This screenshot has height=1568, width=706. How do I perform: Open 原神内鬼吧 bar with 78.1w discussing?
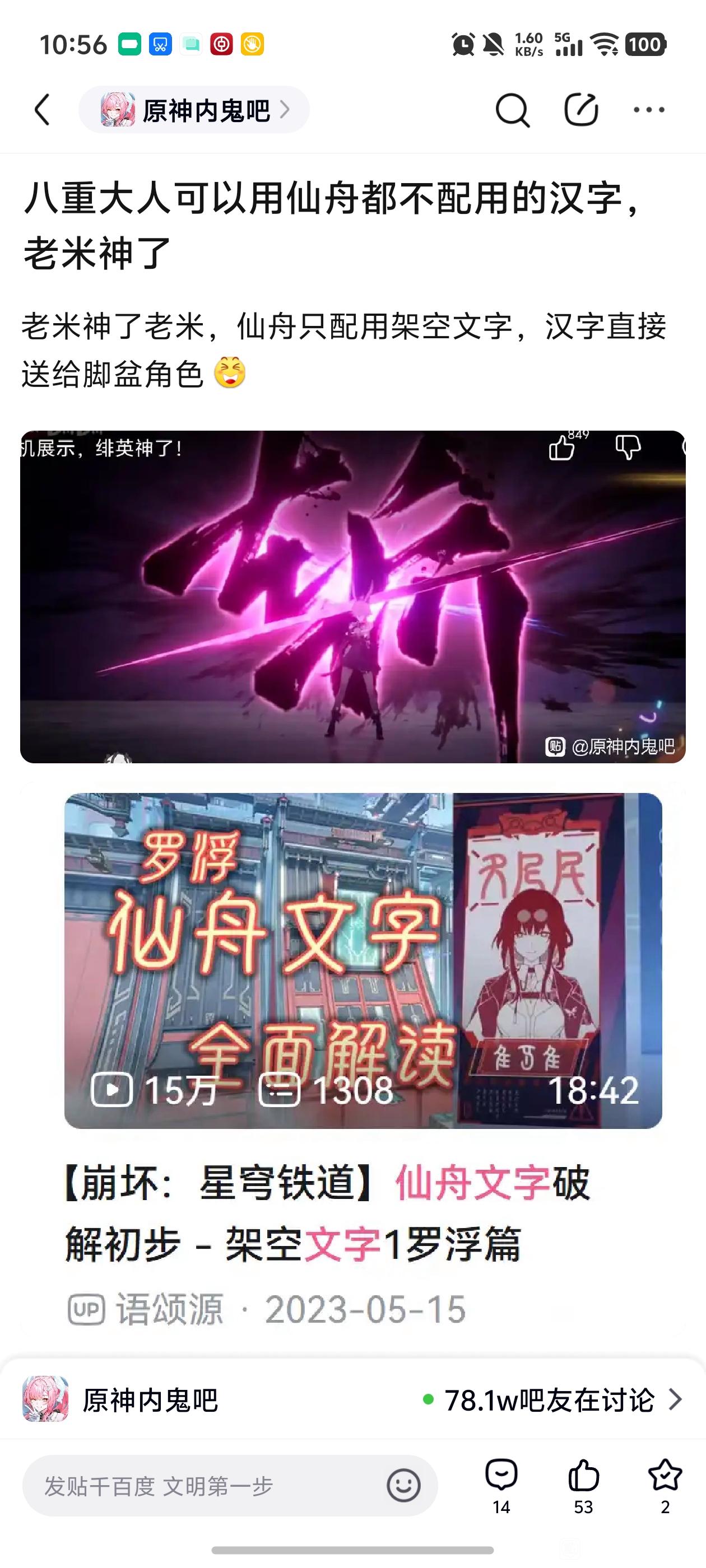[352, 1400]
